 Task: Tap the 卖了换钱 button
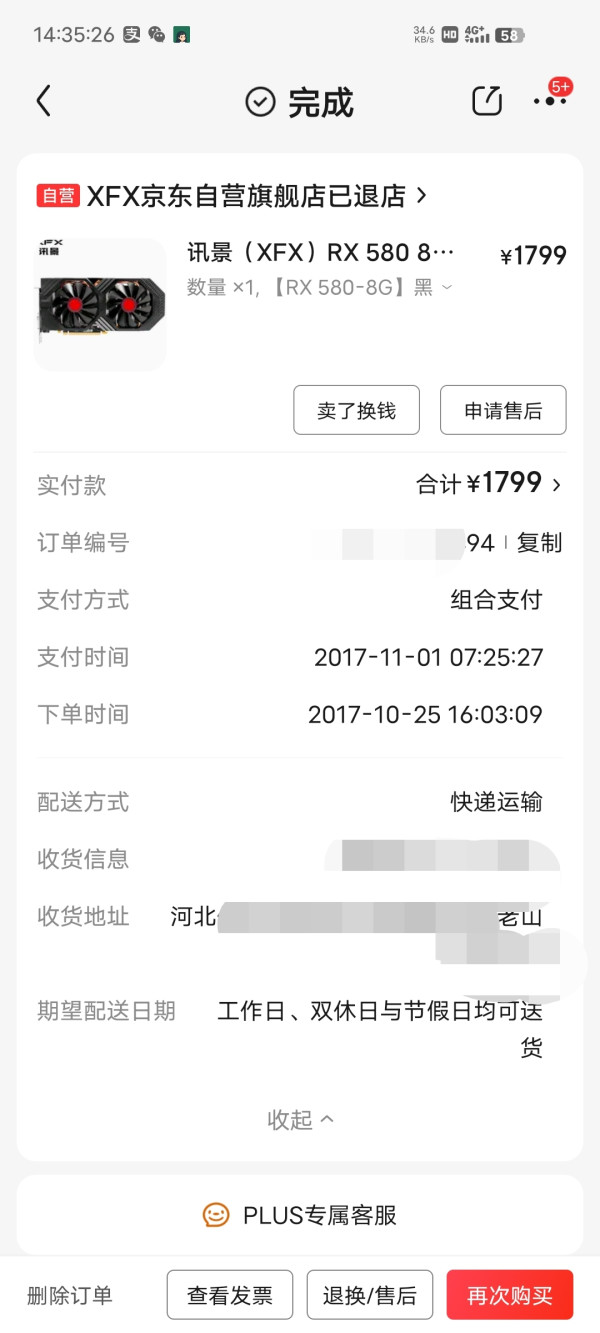pos(356,410)
